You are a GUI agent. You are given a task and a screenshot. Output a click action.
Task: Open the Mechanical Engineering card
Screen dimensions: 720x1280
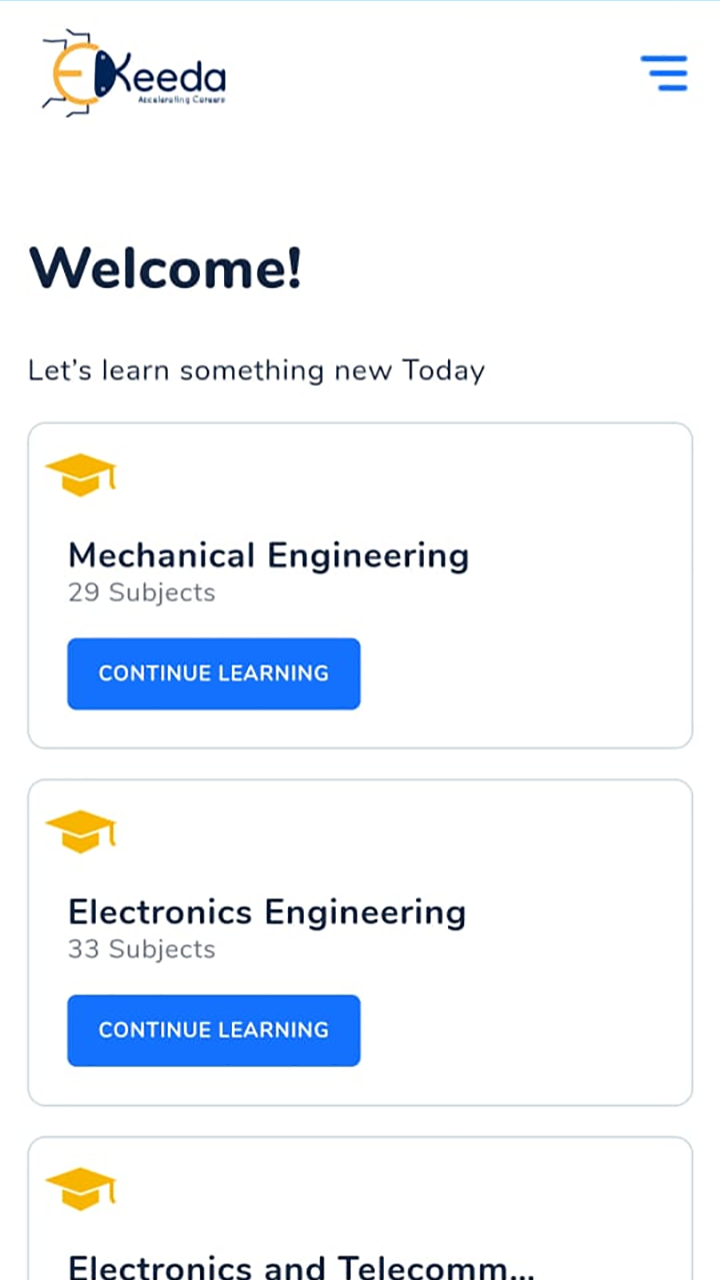(360, 585)
